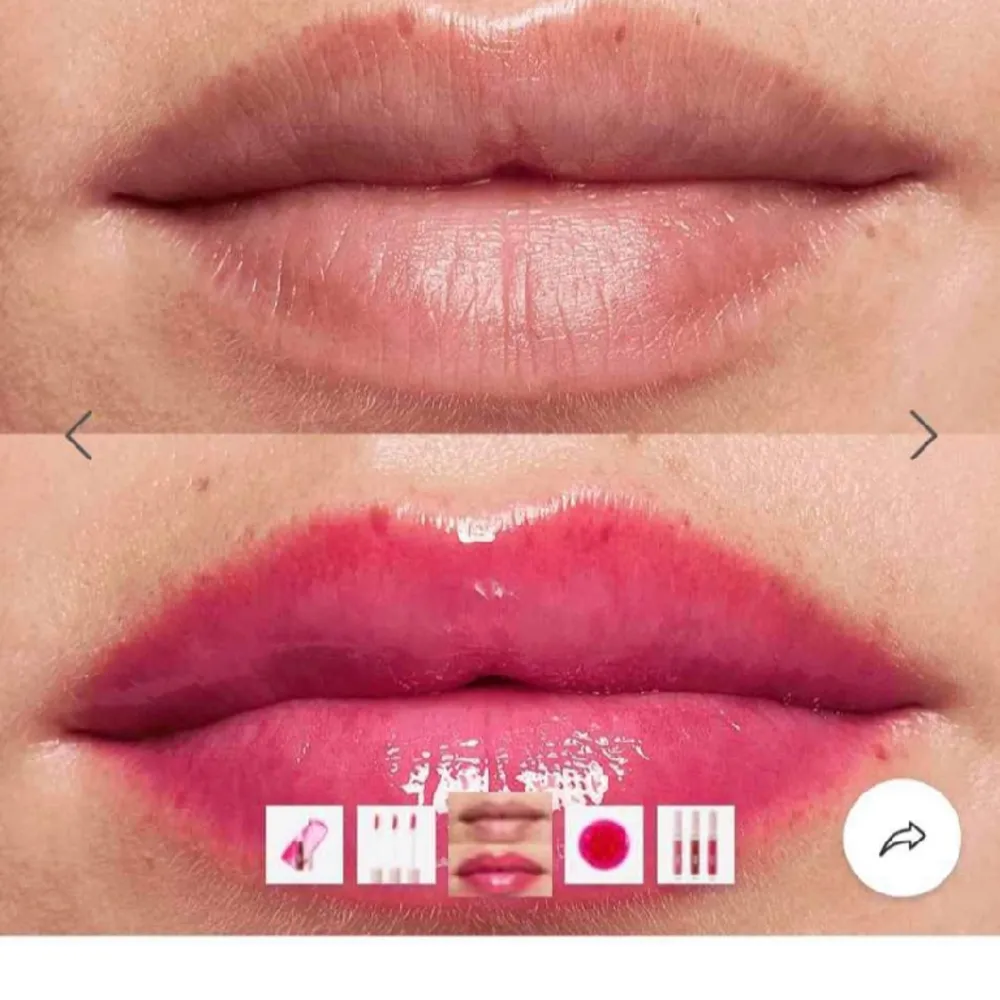This screenshot has height=1000, width=1000.
Task: Select the round red color swatch thumbnail
Action: tap(604, 845)
